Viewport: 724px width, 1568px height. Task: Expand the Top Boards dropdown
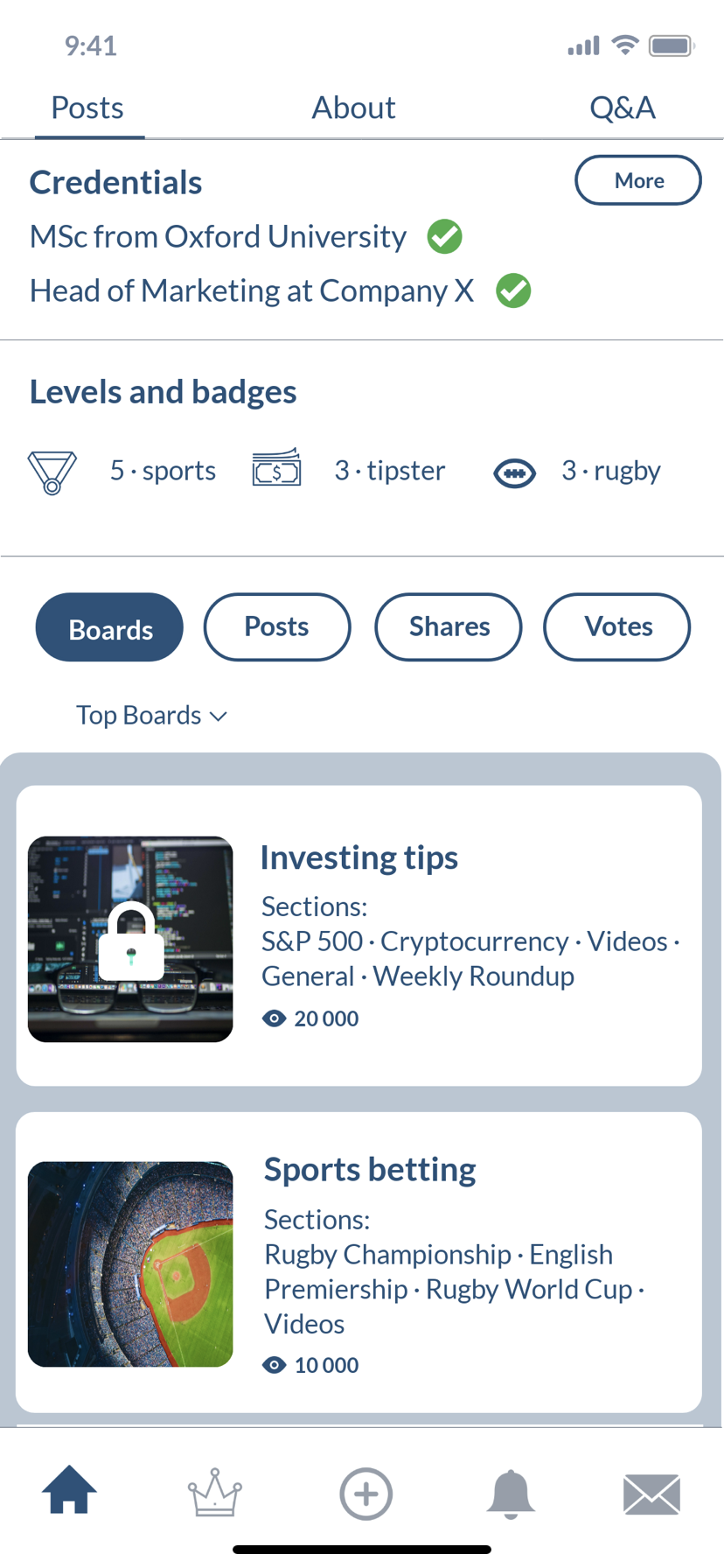pos(152,715)
